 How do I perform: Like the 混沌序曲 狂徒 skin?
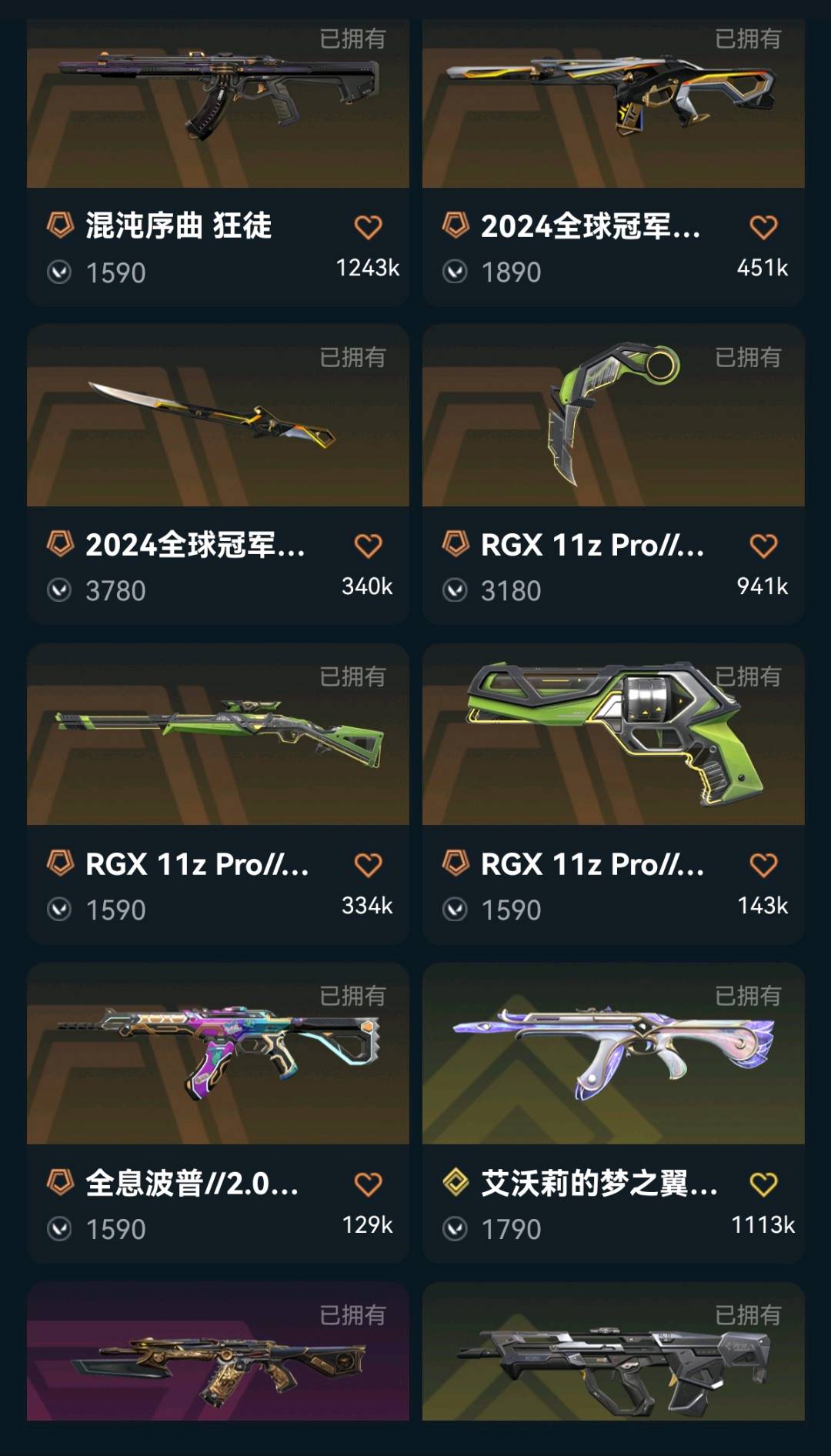point(368,227)
